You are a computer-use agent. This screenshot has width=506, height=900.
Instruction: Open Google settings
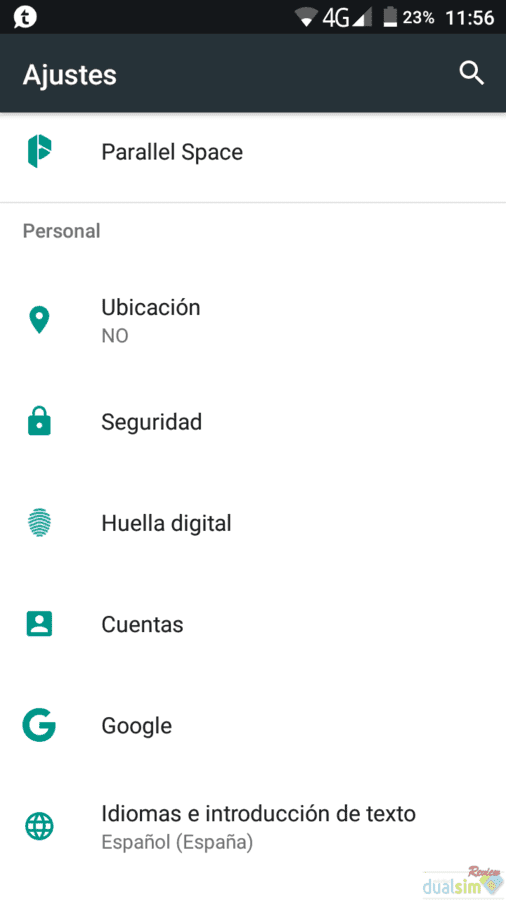point(253,726)
